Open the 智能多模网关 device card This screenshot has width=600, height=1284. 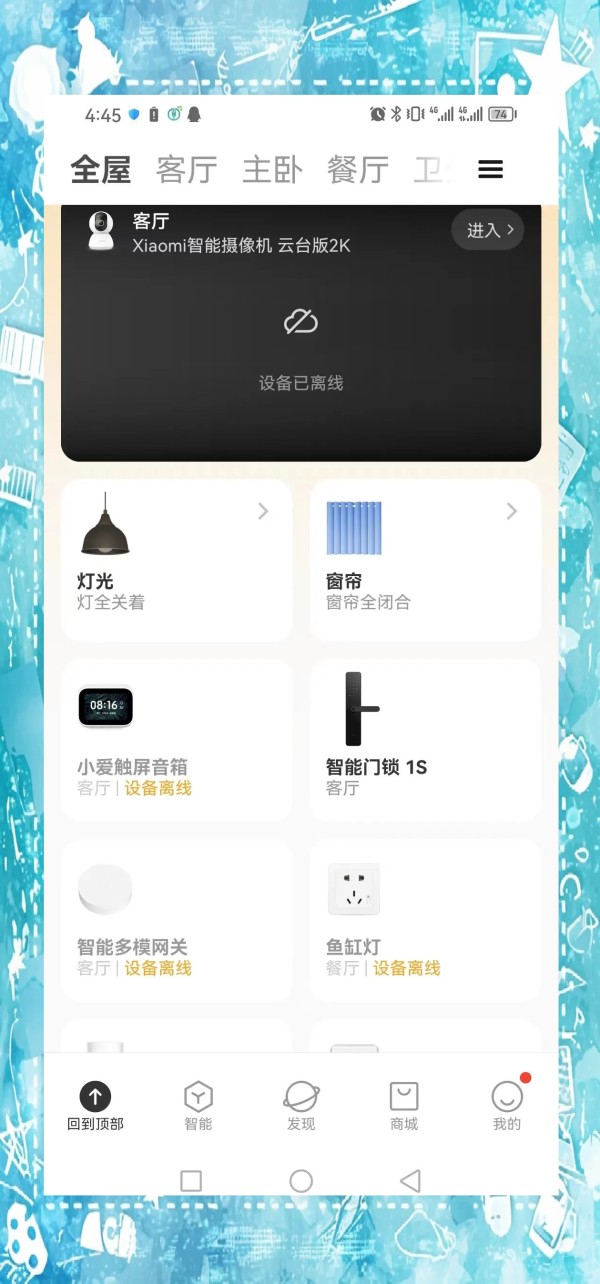[176, 920]
